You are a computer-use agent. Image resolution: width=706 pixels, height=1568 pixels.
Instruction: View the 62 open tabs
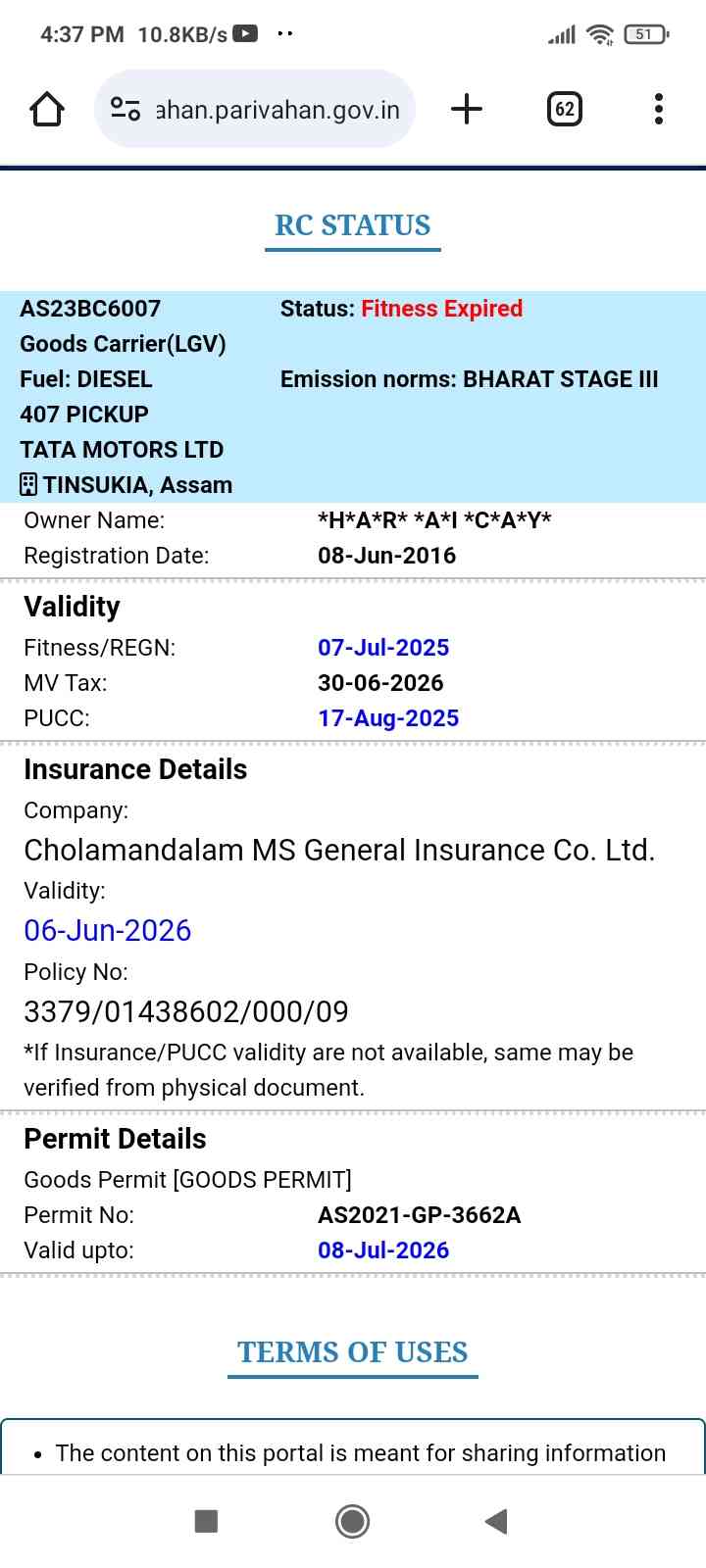(x=564, y=109)
